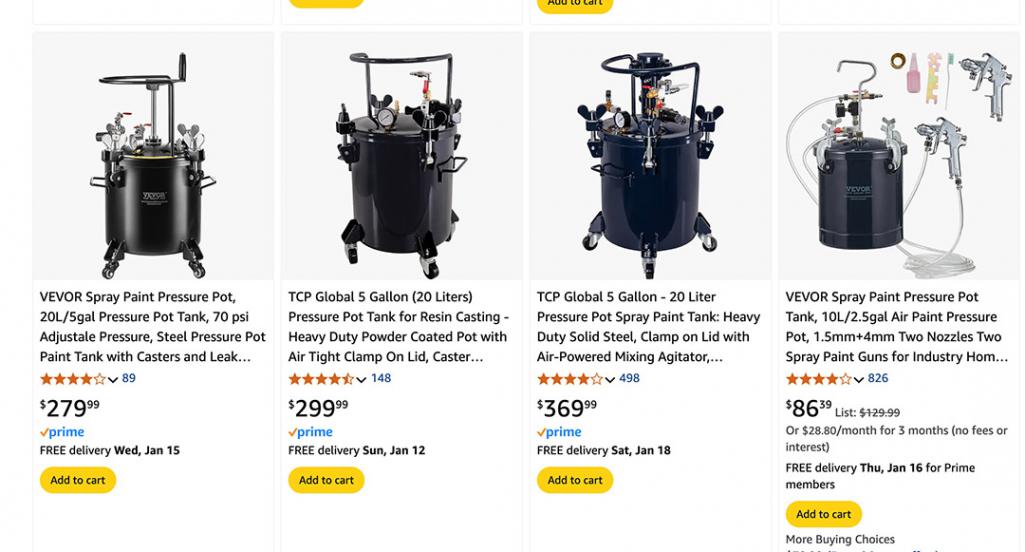Add the $299.99 TCP Global pot to cart
Image resolution: width=1025 pixels, height=552 pixels.
(326, 480)
